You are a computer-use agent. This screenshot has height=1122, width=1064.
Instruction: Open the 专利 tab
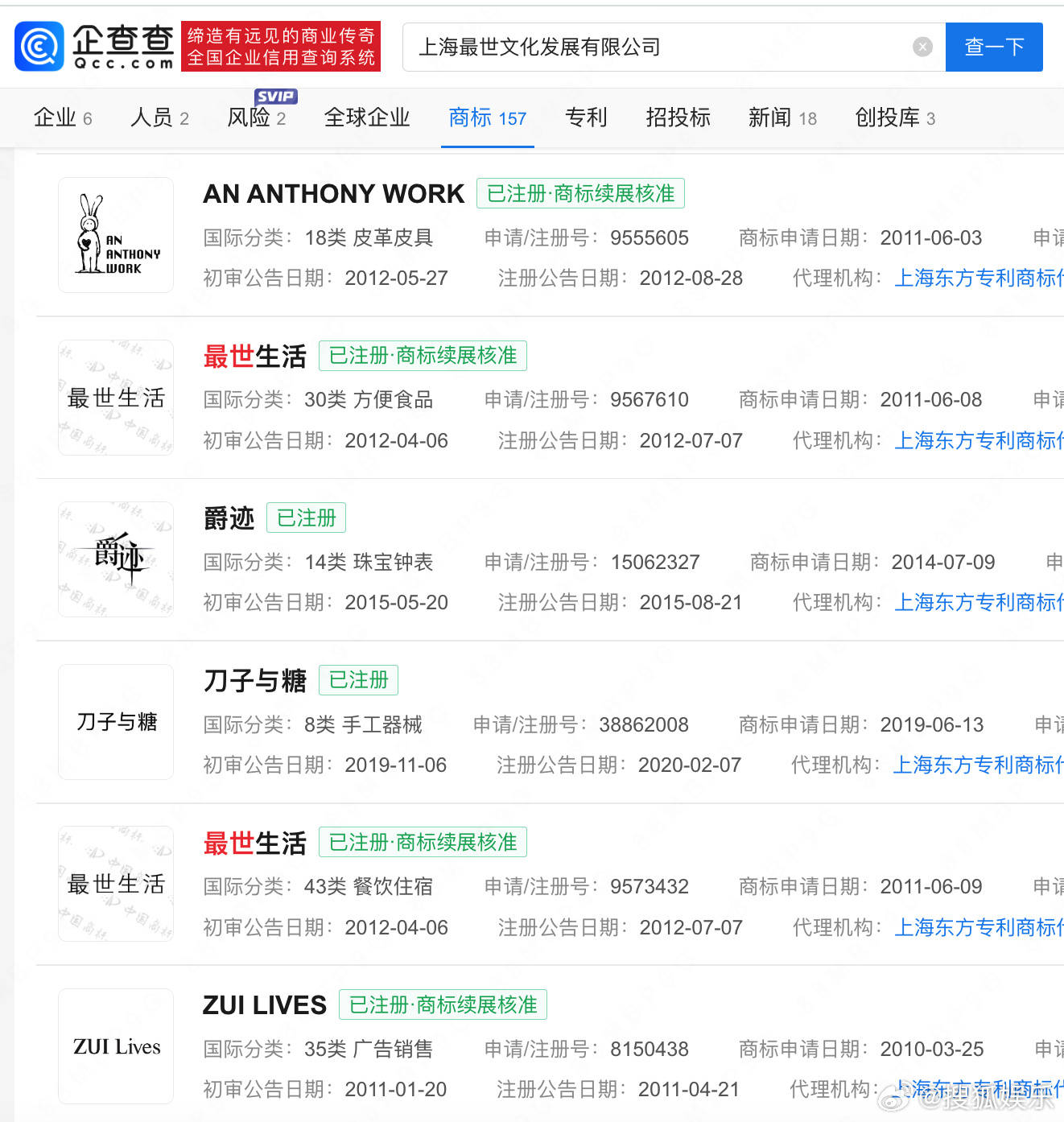click(585, 118)
